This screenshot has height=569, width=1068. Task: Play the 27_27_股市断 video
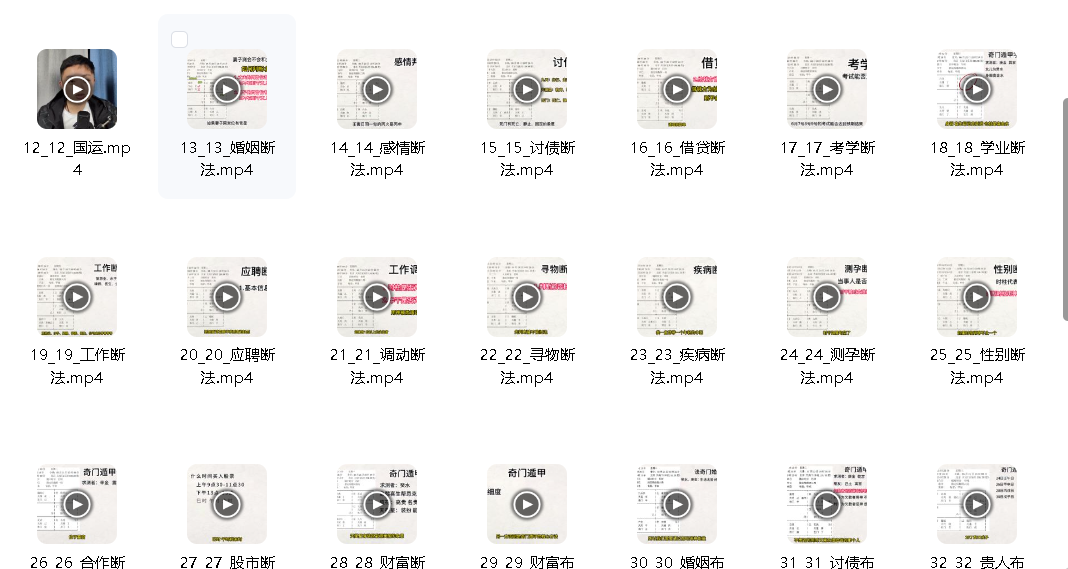coord(227,504)
